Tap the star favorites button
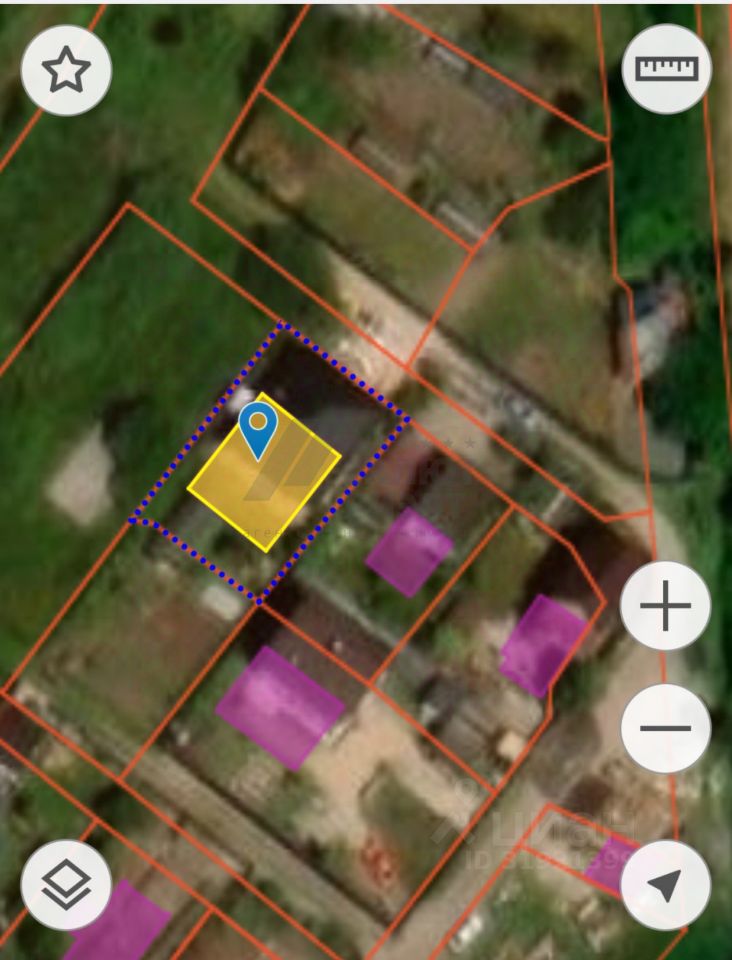Viewport: 732px width, 960px height. click(66, 70)
